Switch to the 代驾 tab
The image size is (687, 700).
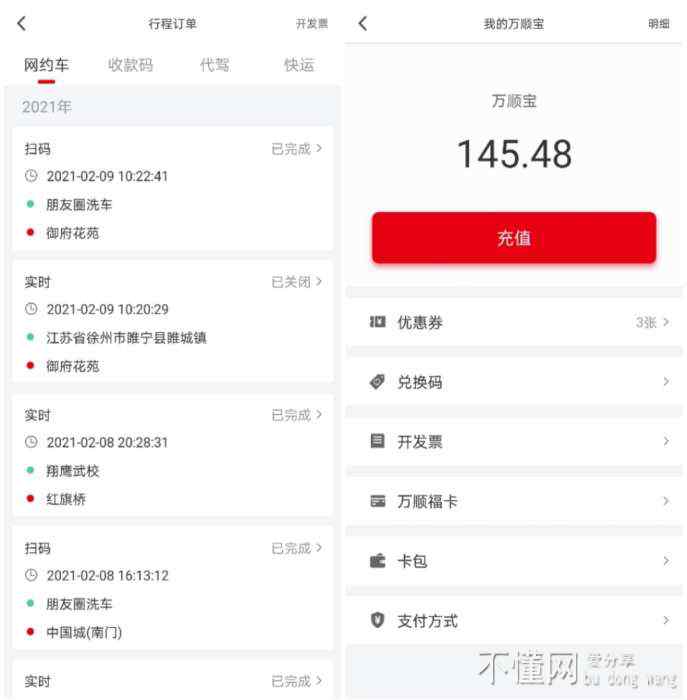(x=214, y=65)
